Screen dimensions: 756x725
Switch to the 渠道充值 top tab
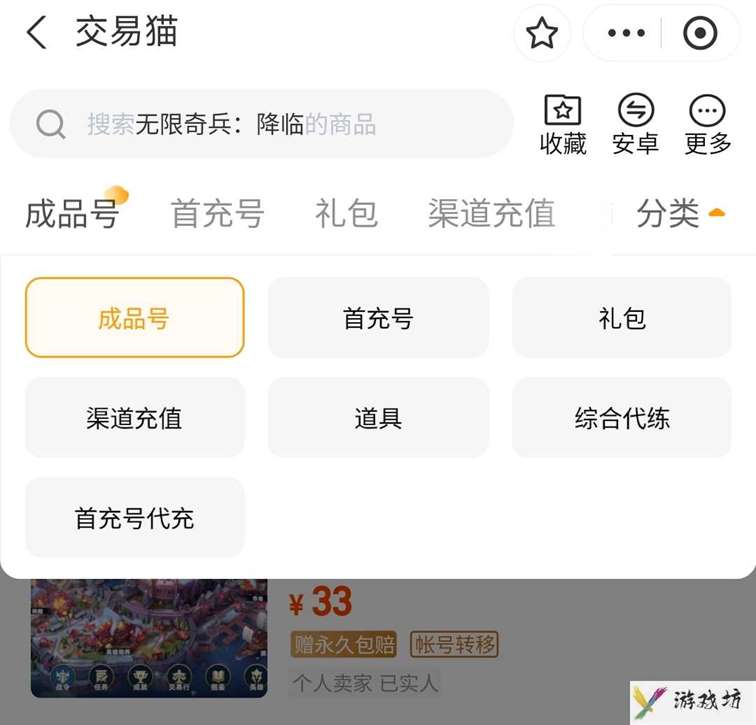[491, 213]
